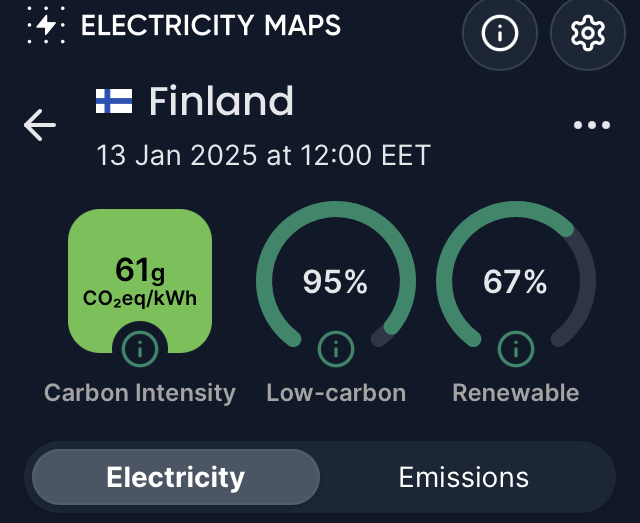640x523 pixels.
Task: Select the Electricity segment
Action: pyautogui.click(x=176, y=477)
